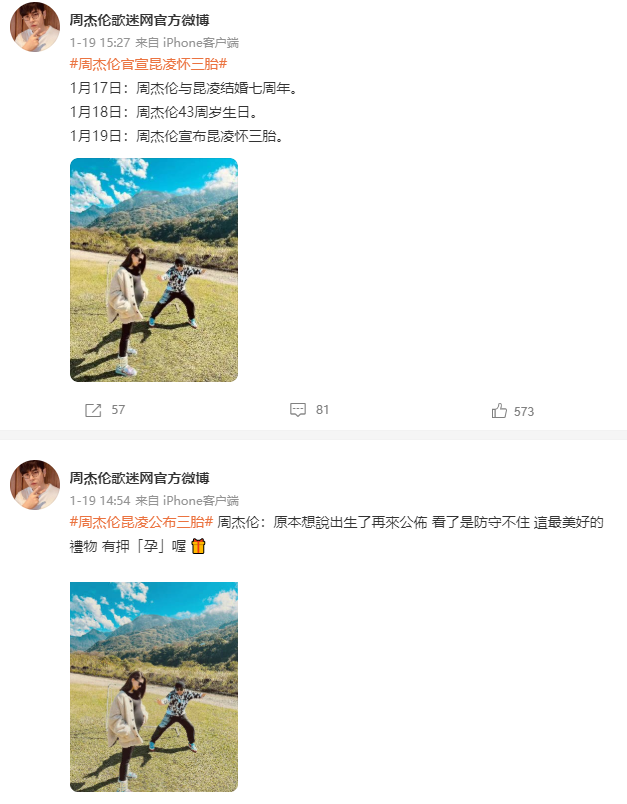Open author avatar of the 15:27 post
Image resolution: width=627 pixels, height=804 pixels.
pos(35,27)
